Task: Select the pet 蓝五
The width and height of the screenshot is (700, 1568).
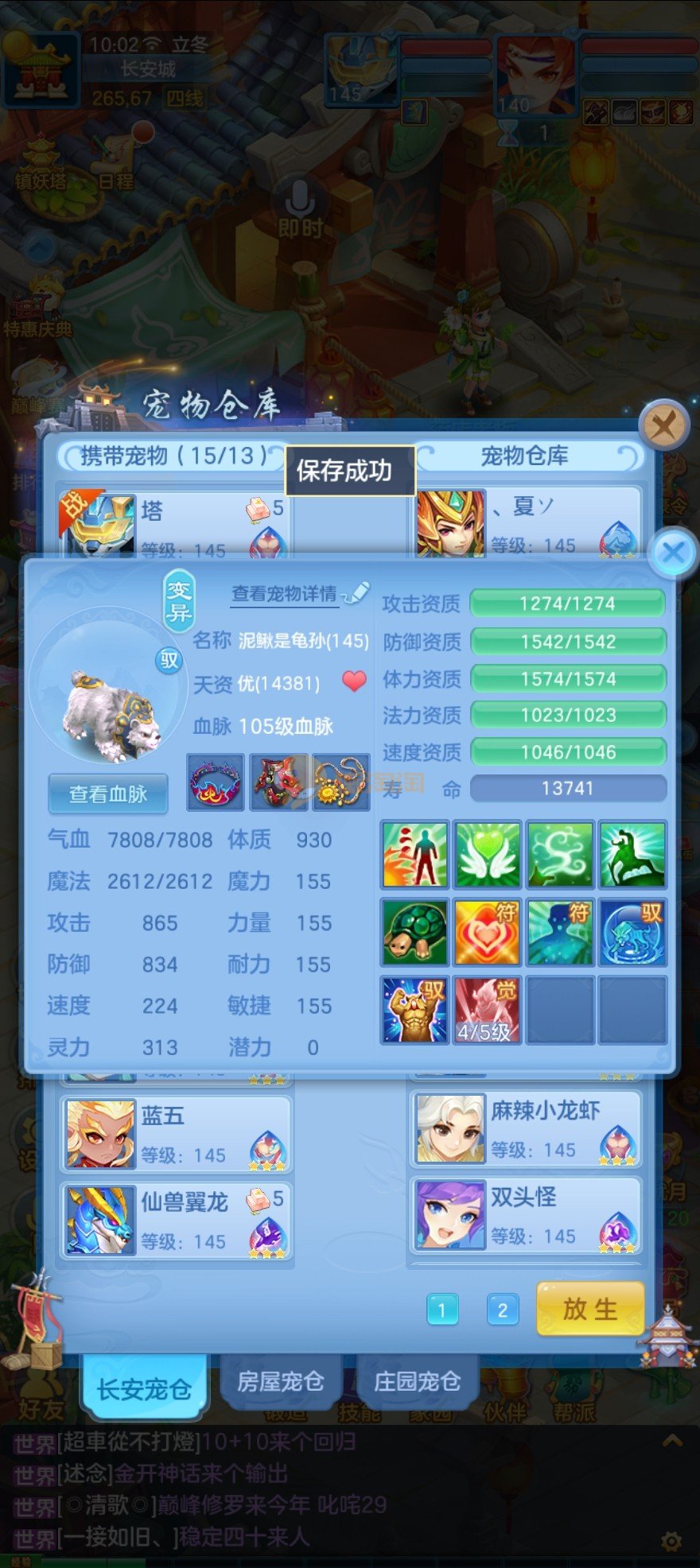Action: click(177, 1134)
